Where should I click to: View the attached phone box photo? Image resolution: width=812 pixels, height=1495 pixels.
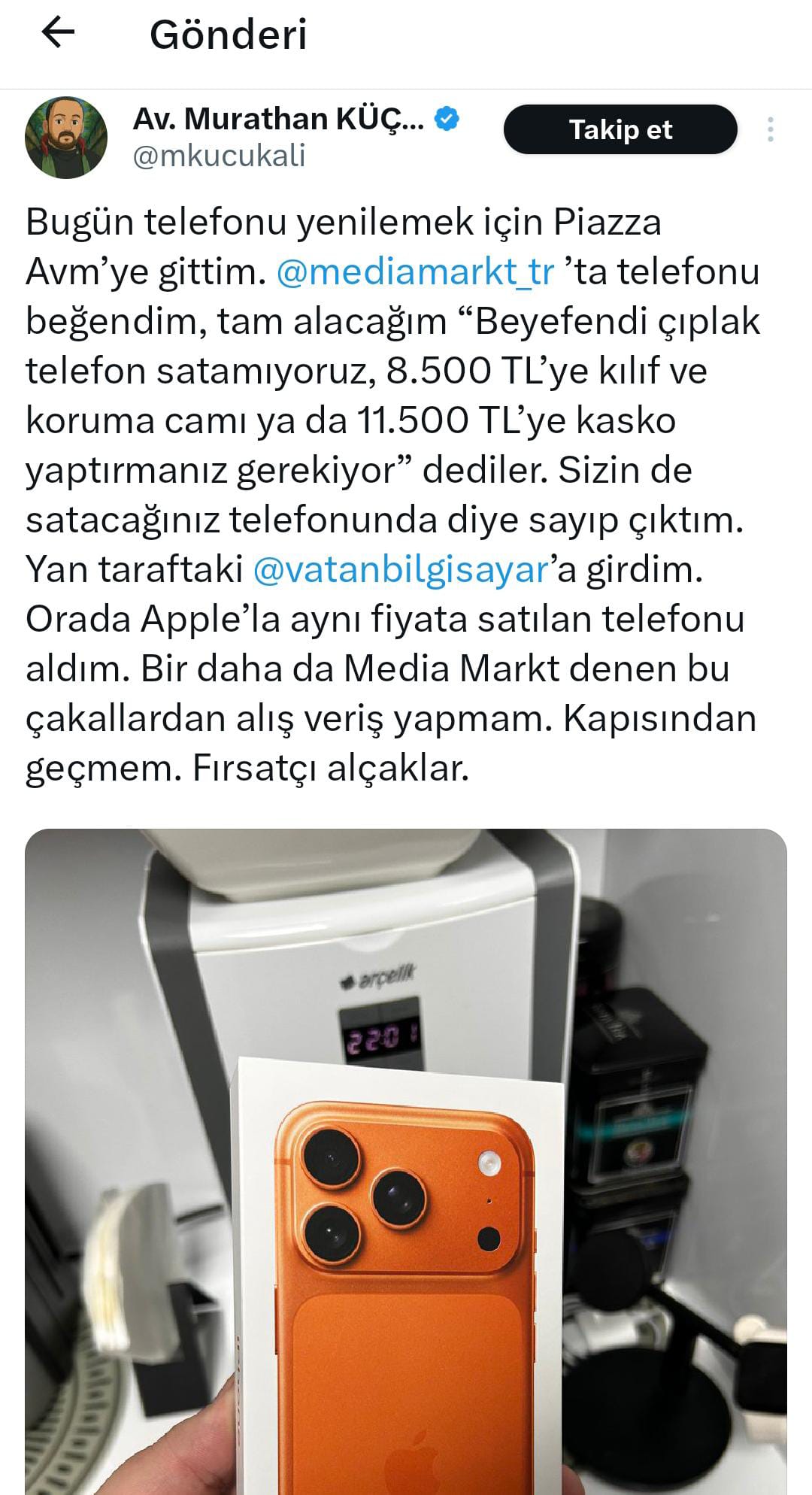pyautogui.click(x=406, y=1162)
